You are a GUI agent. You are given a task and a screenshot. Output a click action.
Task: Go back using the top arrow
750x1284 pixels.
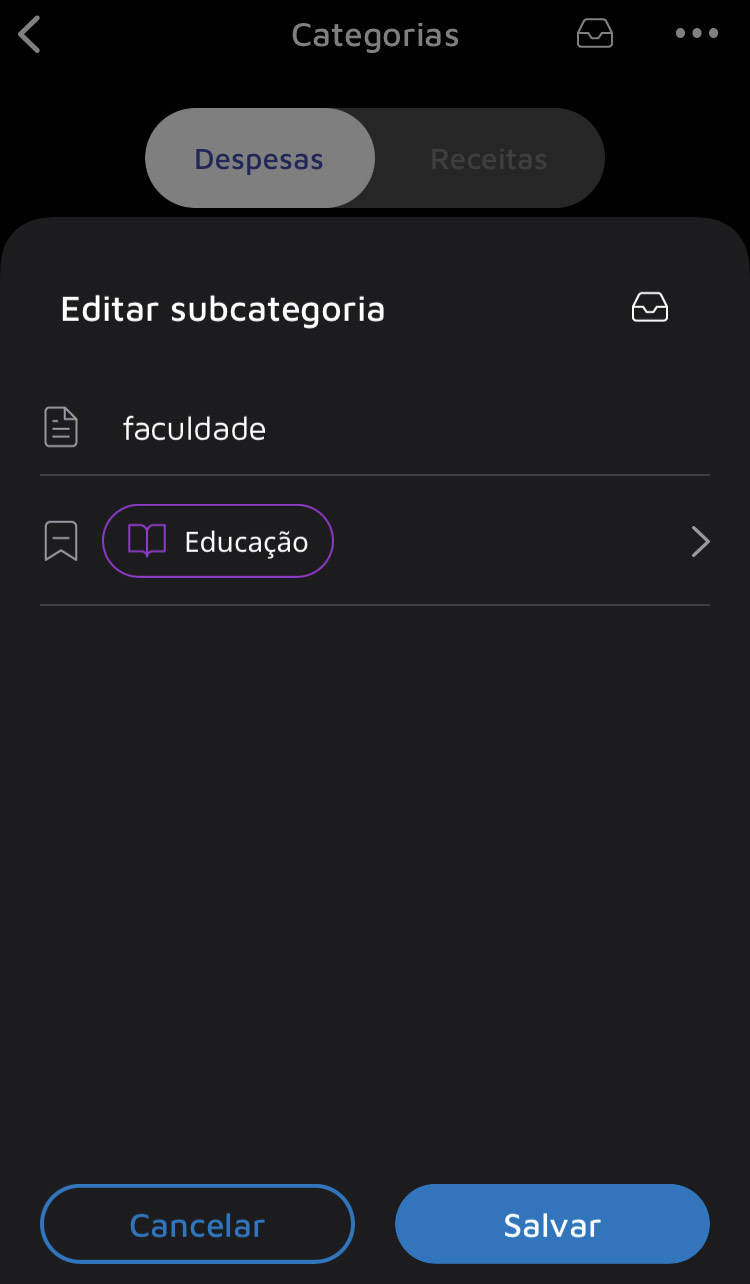pos(30,35)
